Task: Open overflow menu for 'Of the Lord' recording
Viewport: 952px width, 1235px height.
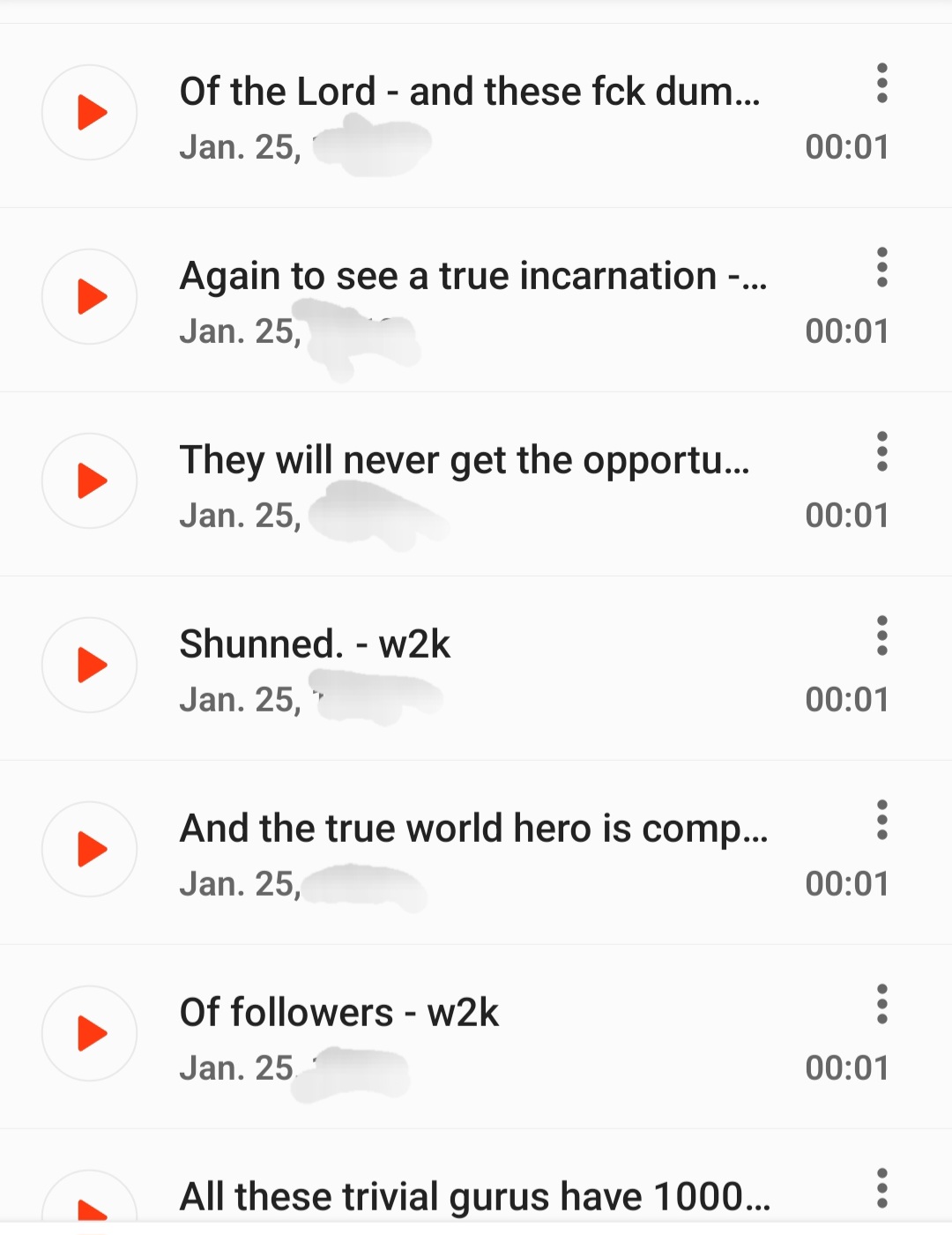Action: [881, 84]
